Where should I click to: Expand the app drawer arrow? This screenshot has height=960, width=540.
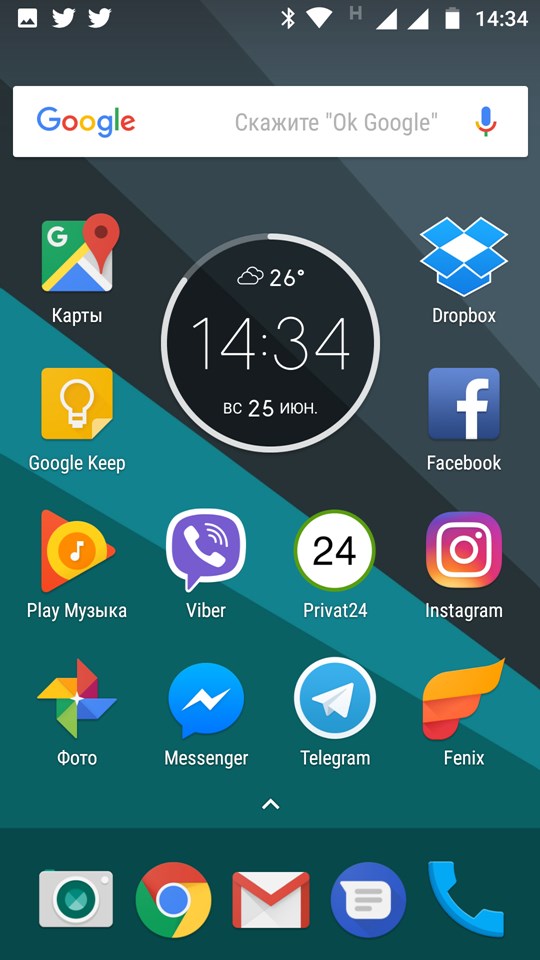[x=270, y=804]
